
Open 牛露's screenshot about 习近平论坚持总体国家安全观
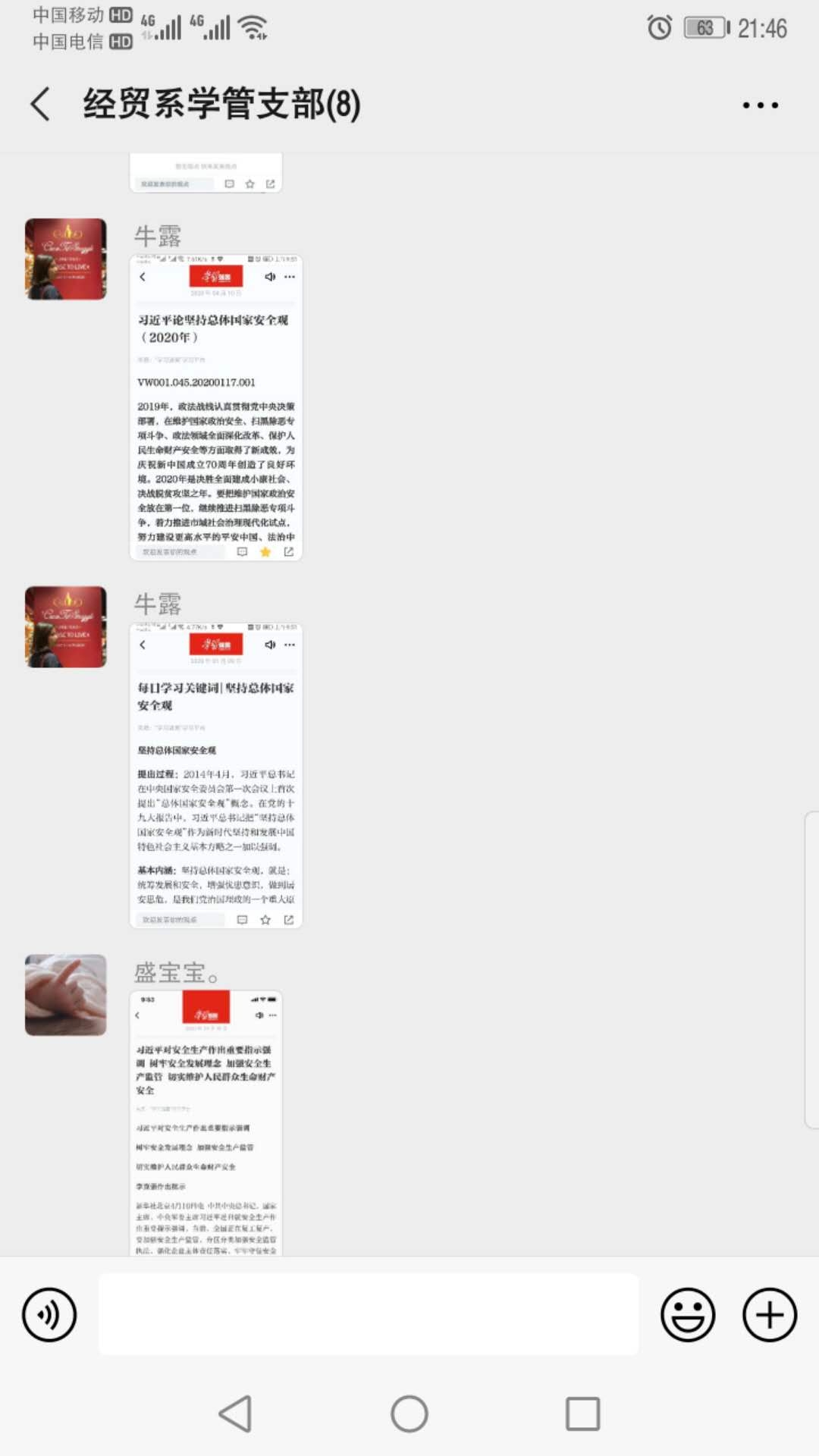click(x=216, y=408)
